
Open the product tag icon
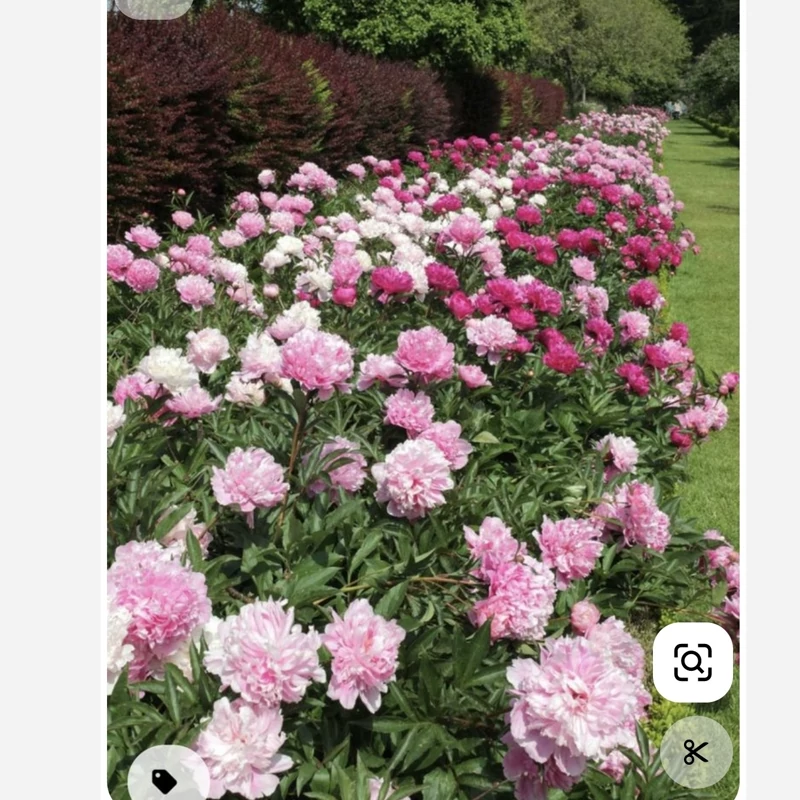pos(165,780)
